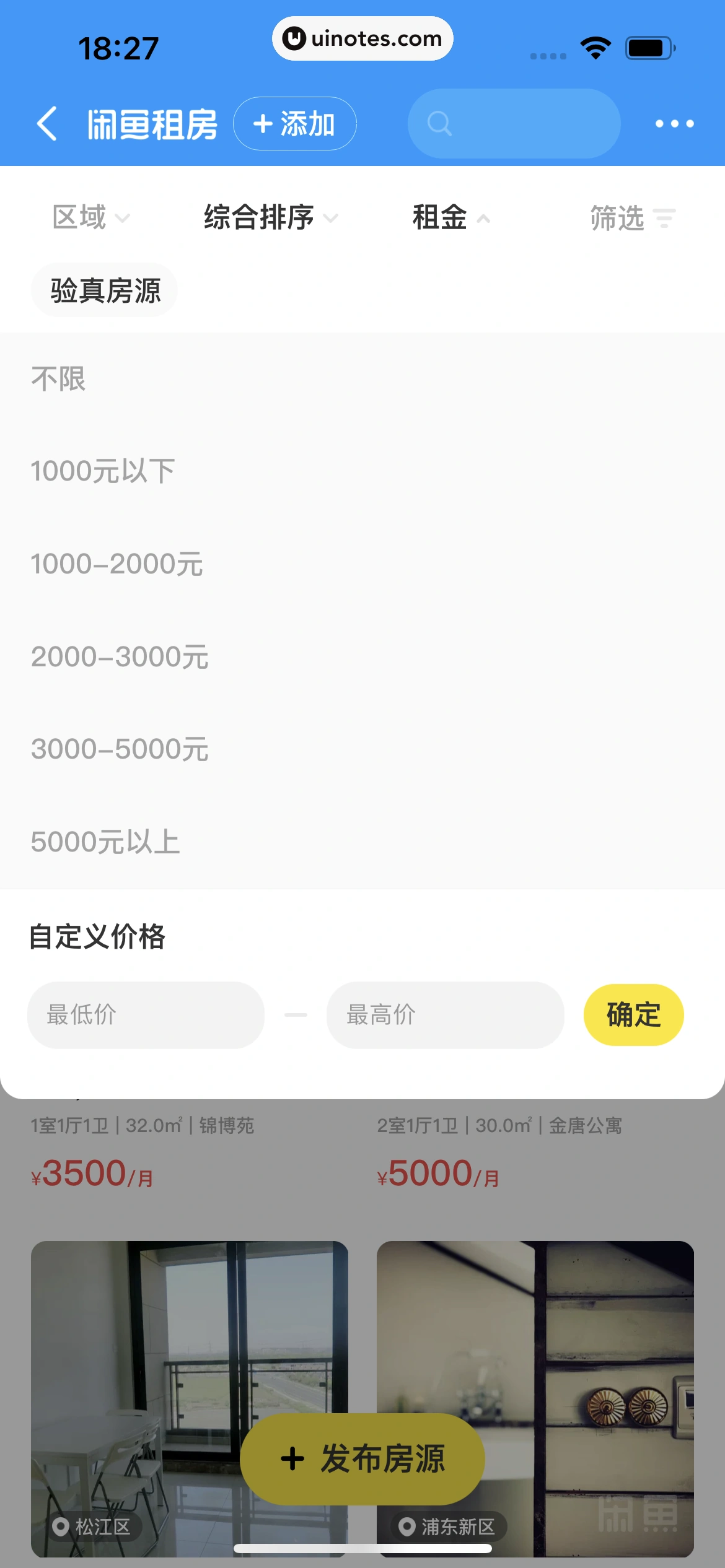Toggle the 验真房源 filter chip
This screenshot has height=1568, width=725.
pos(104,289)
